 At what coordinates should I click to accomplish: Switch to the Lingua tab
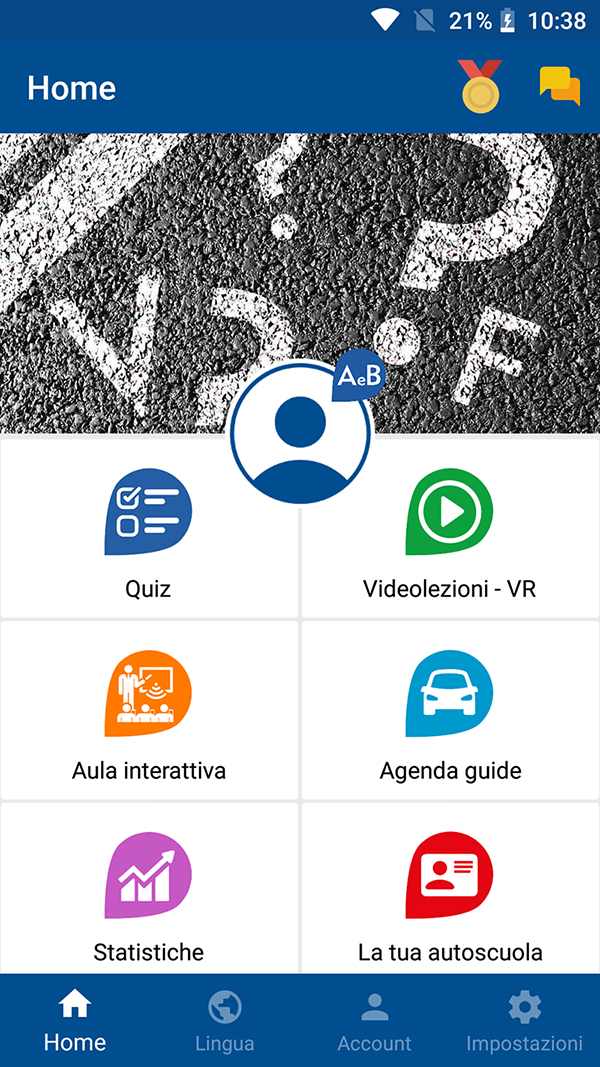pos(225,1021)
